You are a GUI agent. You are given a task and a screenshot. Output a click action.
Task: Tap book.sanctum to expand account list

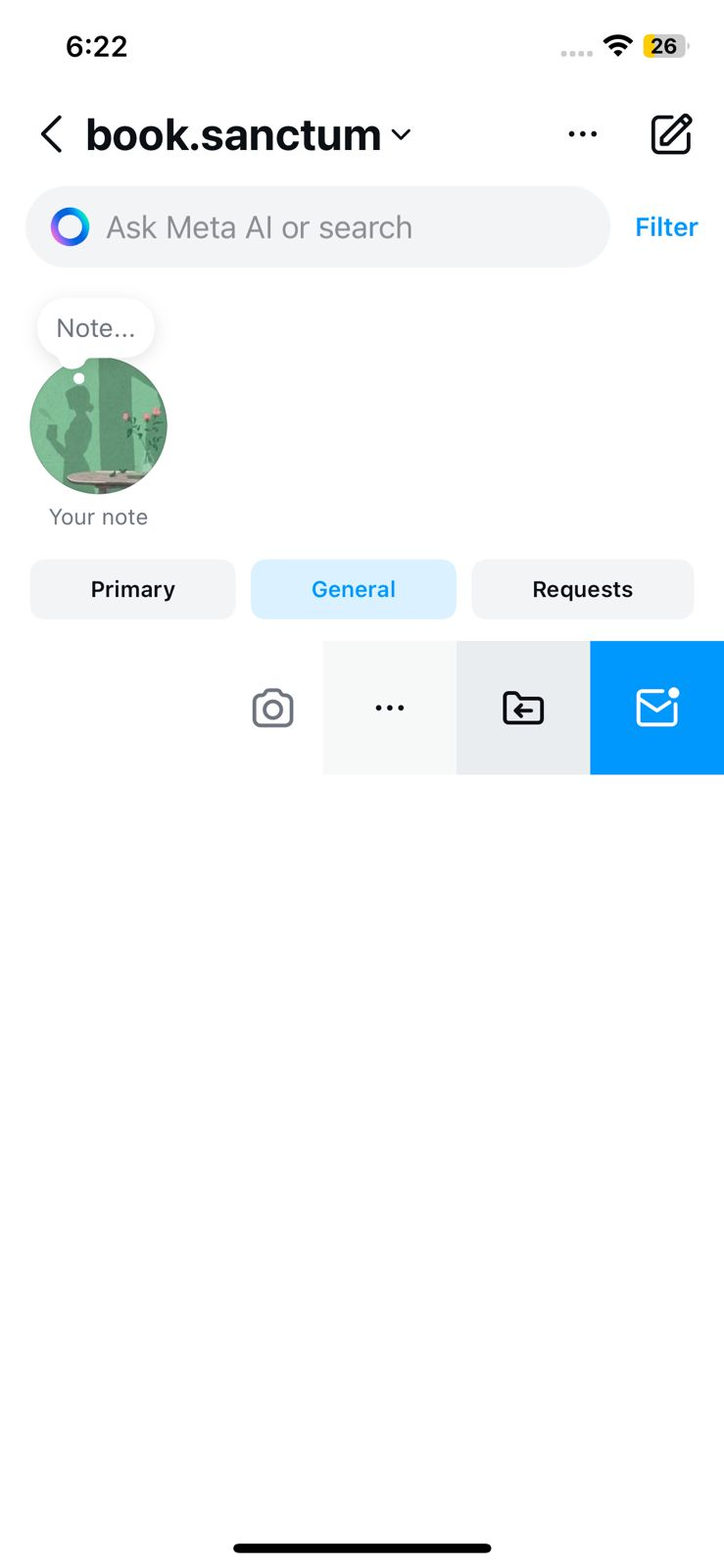[232, 134]
